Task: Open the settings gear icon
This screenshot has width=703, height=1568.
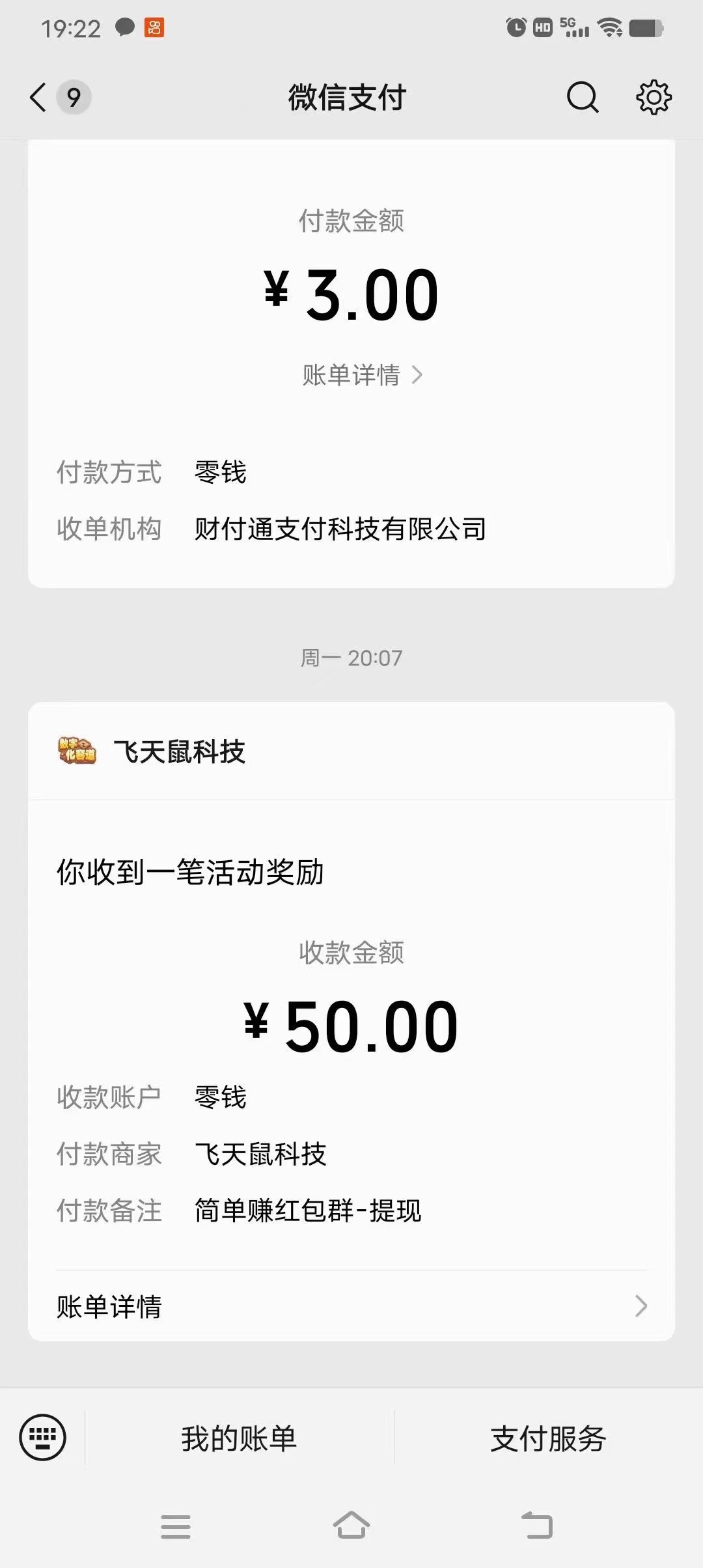Action: pos(654,98)
